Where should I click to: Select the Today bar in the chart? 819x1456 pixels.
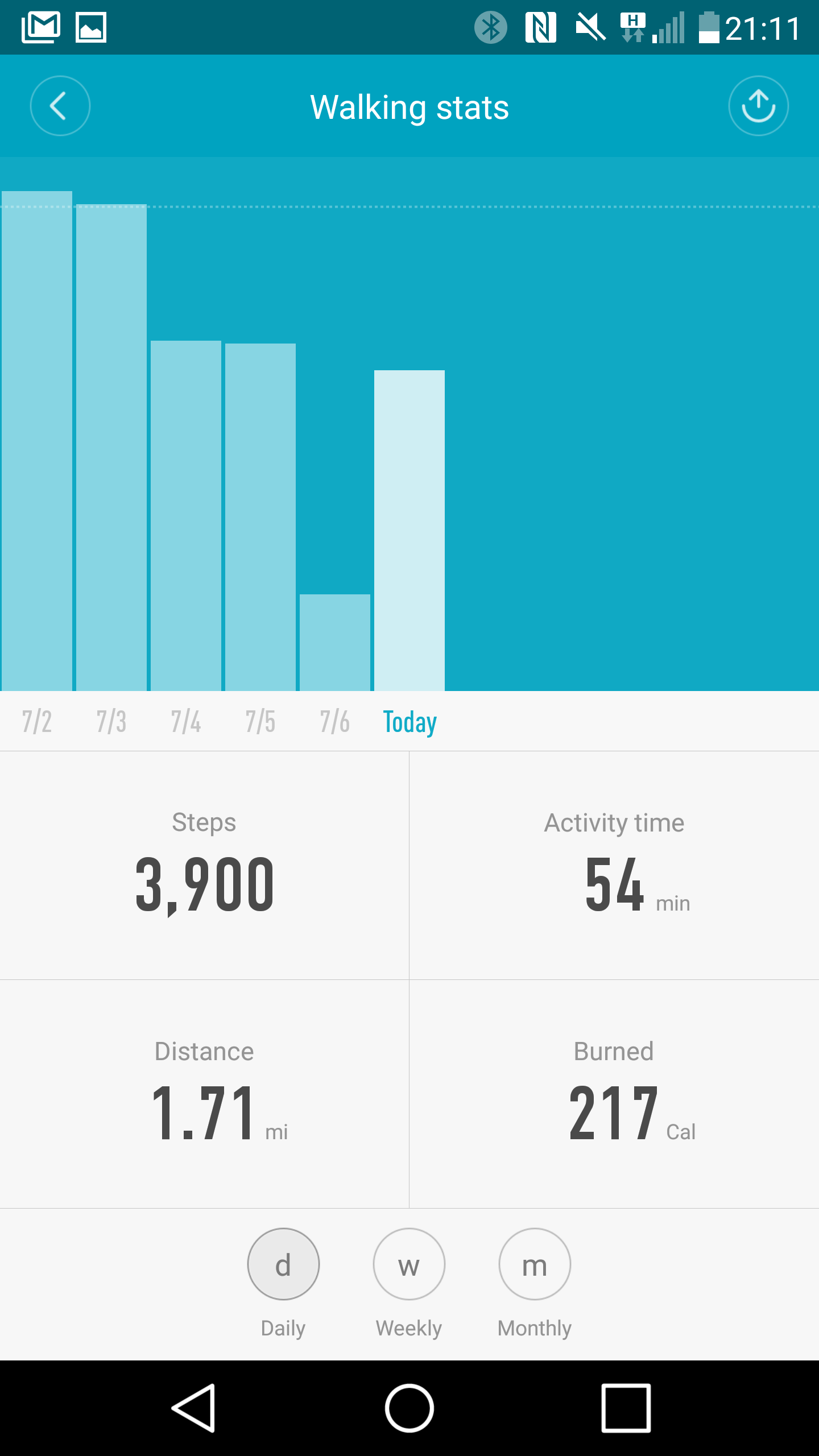[x=409, y=531]
